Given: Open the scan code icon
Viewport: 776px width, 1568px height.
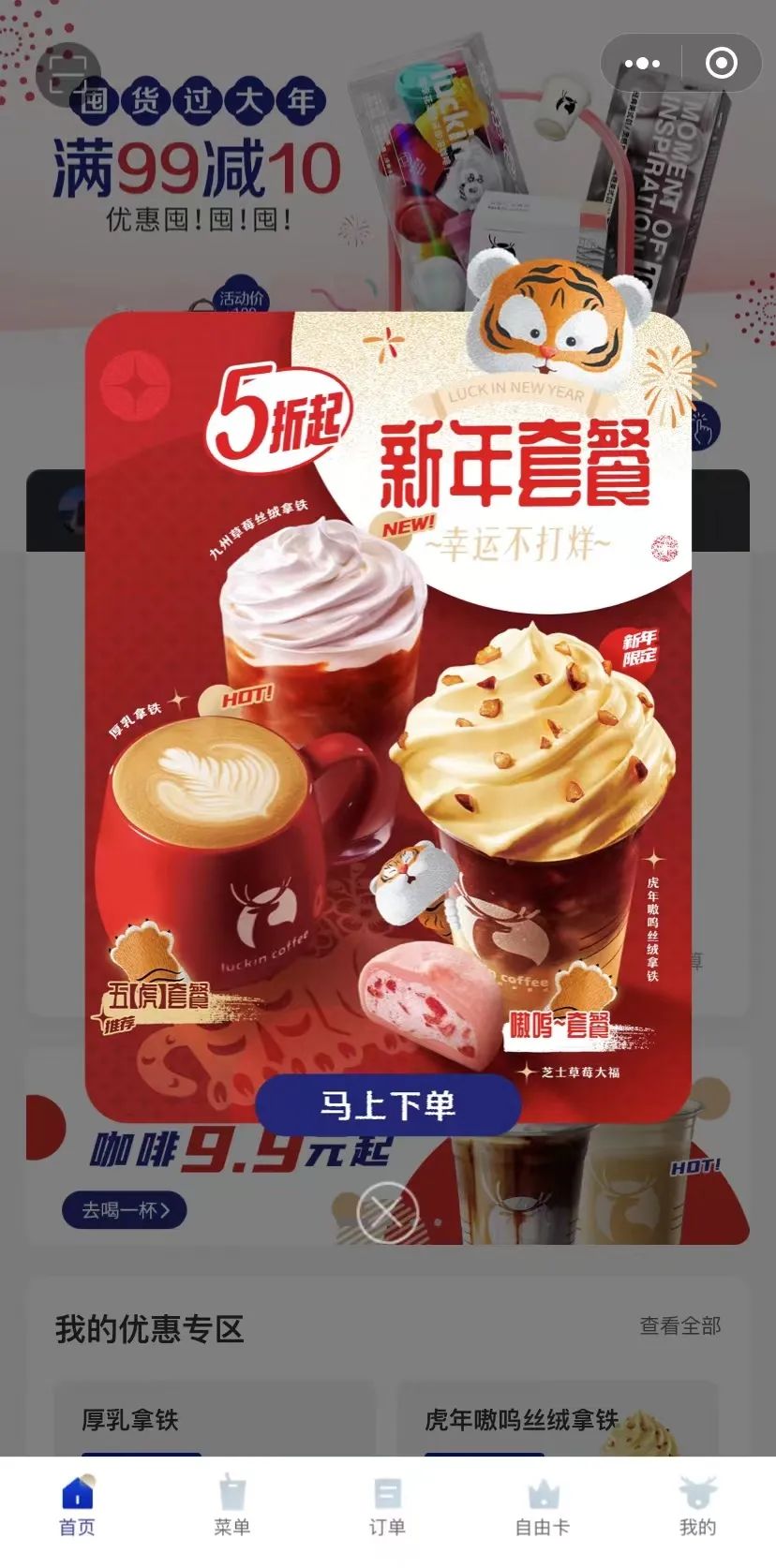Looking at the screenshot, I should 67,73.
